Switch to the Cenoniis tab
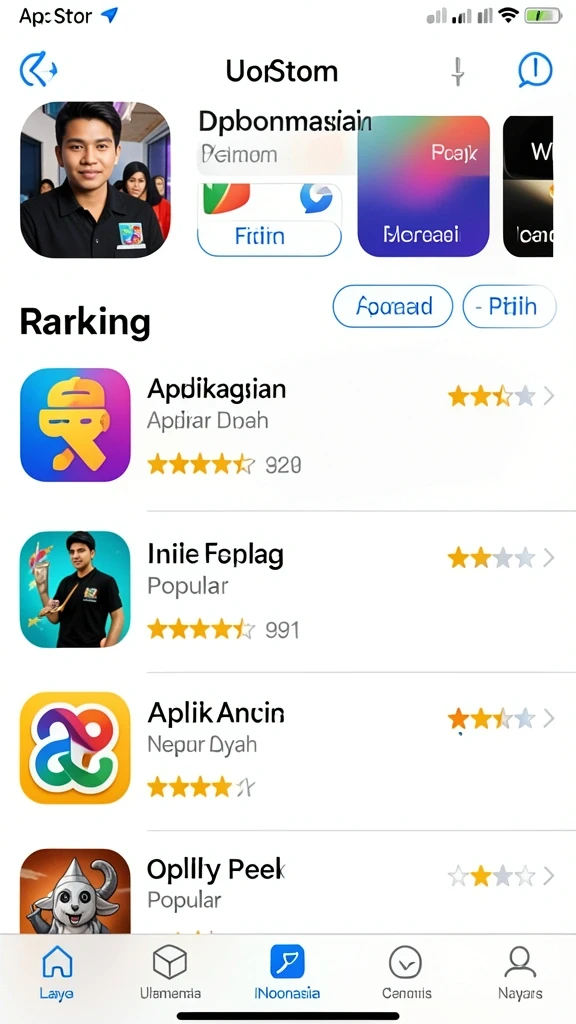This screenshot has width=576, height=1024. [x=406, y=973]
